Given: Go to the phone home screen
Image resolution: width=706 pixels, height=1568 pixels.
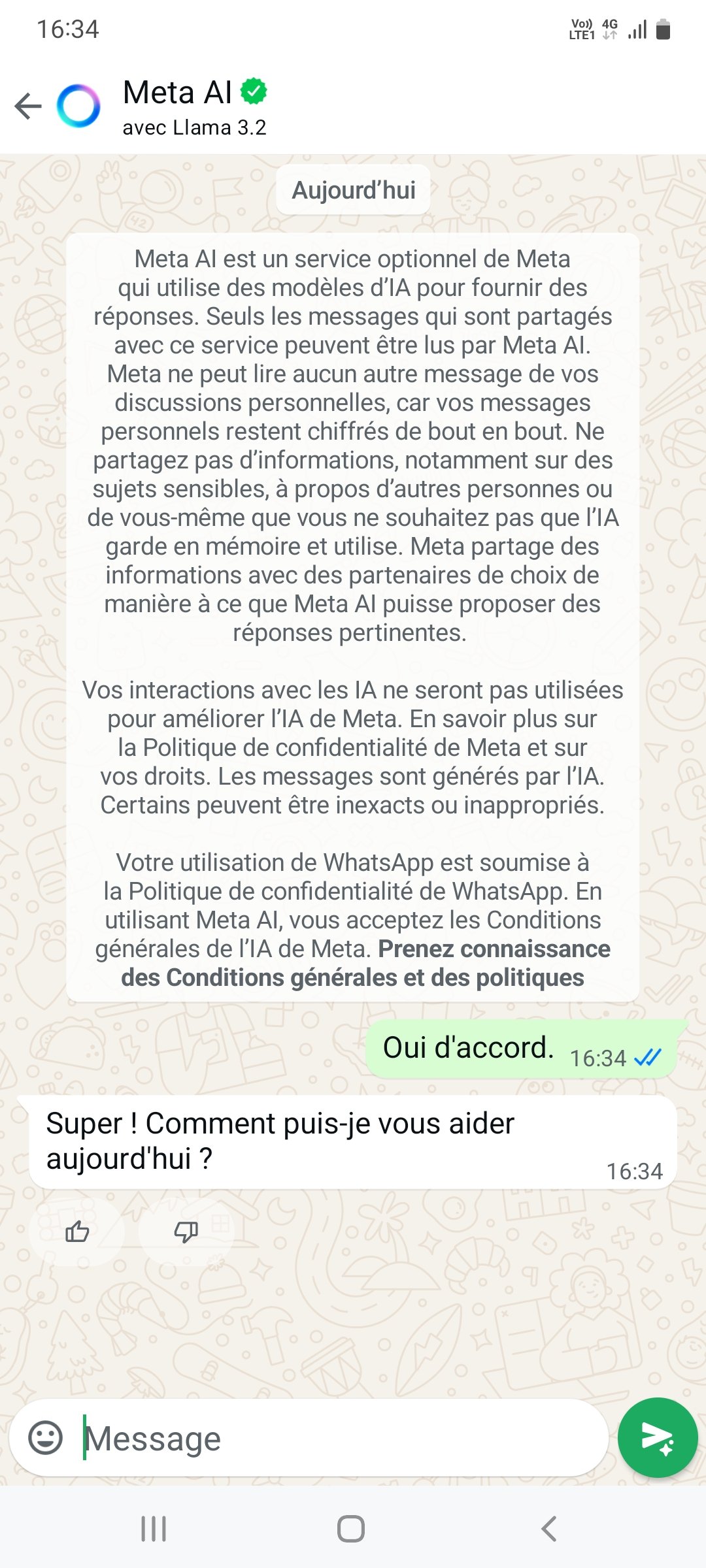Looking at the screenshot, I should coord(351,1529).
